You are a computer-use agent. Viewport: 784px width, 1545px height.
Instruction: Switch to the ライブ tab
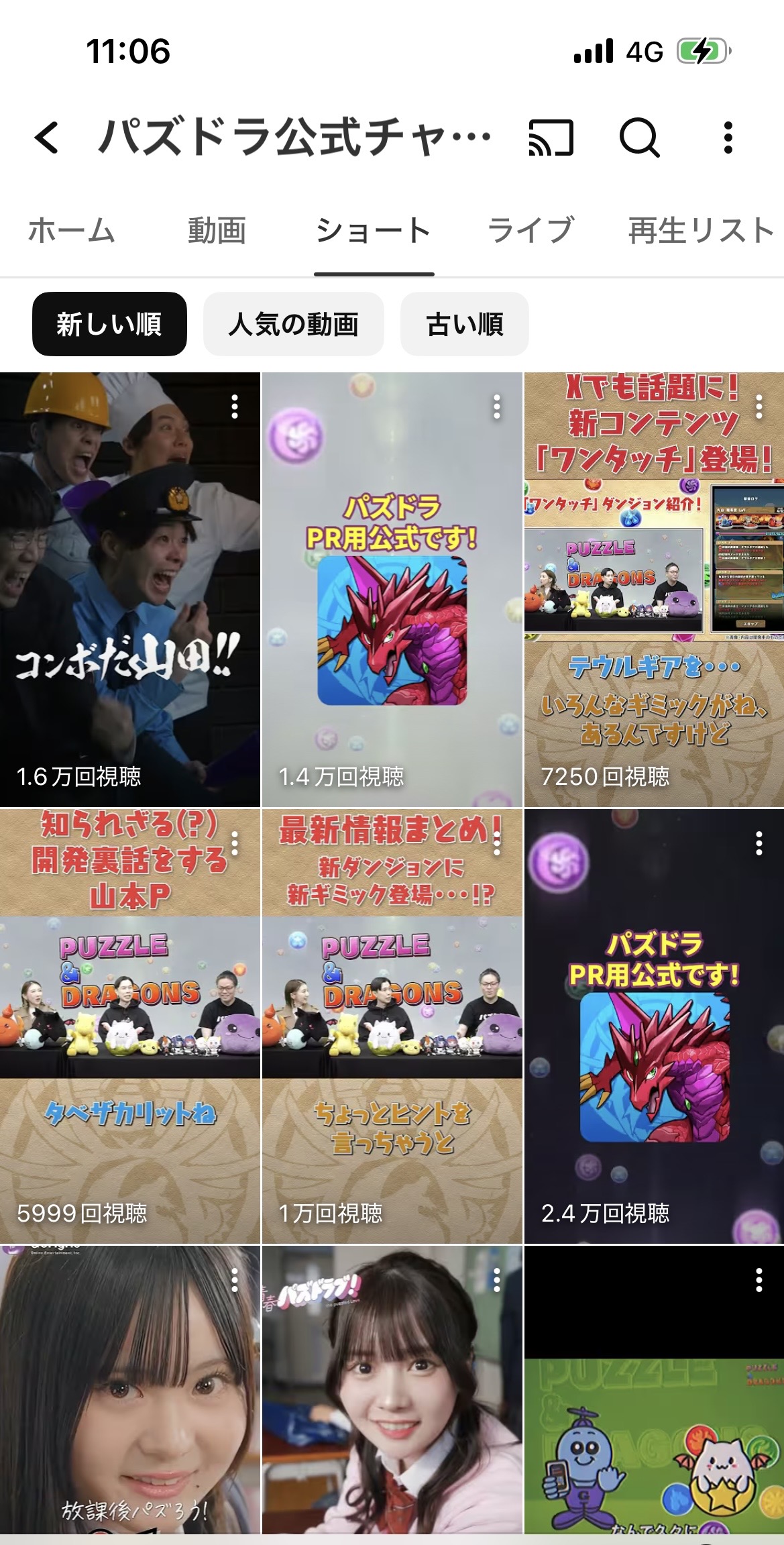(x=530, y=230)
